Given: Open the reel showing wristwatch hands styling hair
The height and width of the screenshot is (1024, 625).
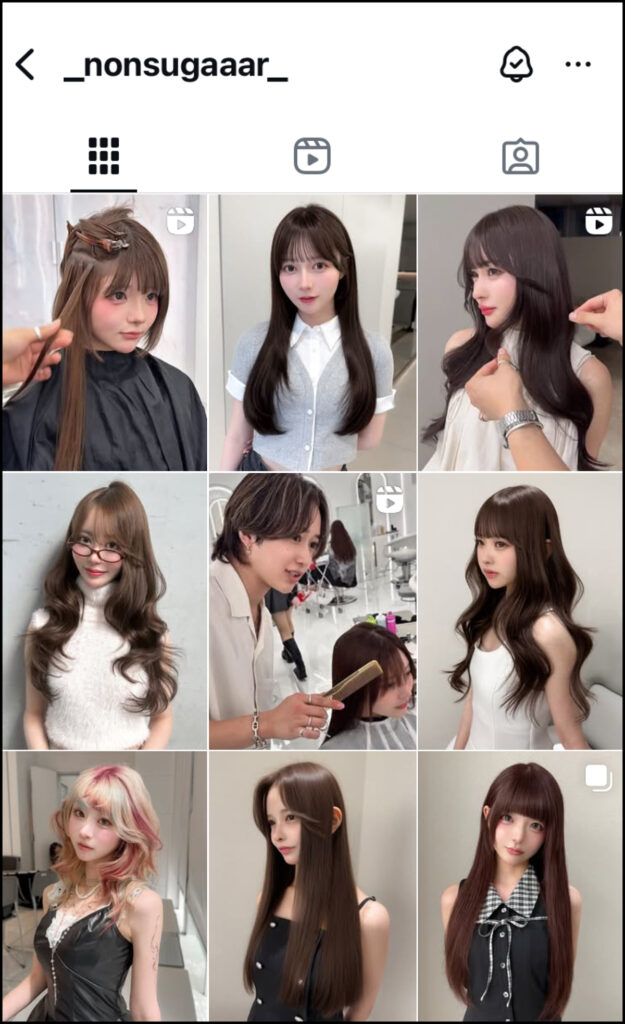Looking at the screenshot, I should point(520,332).
